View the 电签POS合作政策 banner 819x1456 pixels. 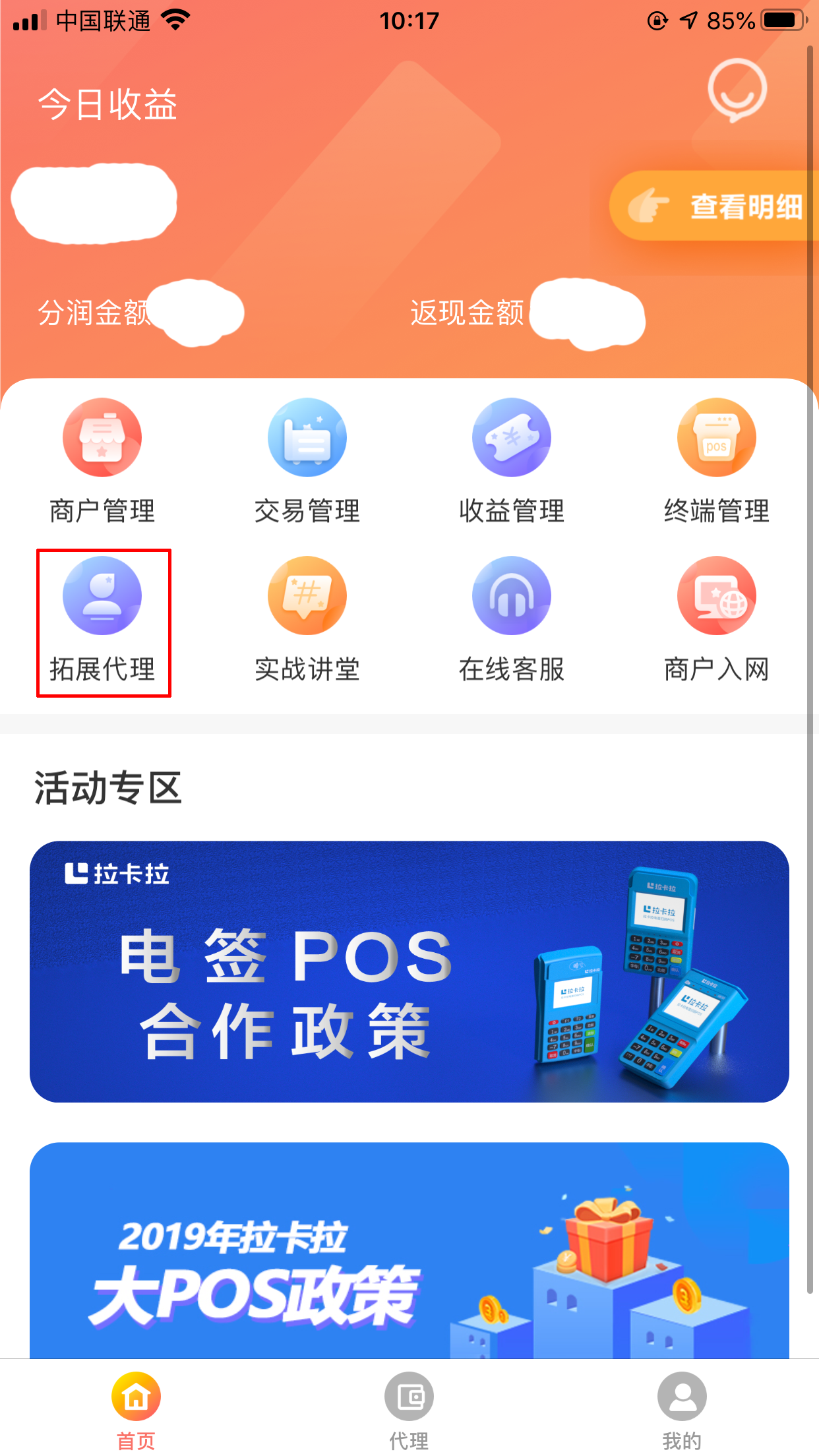pyautogui.click(x=409, y=971)
